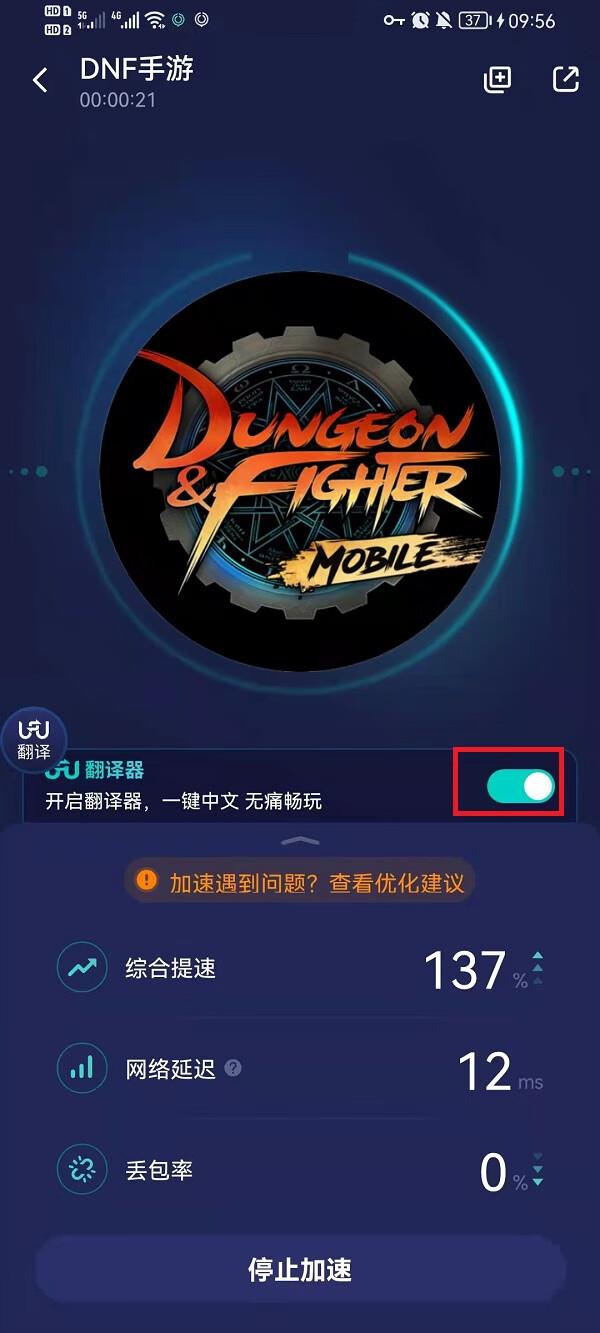Open the help icon beside 网络延迟
This screenshot has width=600, height=1333.
tap(233, 1068)
